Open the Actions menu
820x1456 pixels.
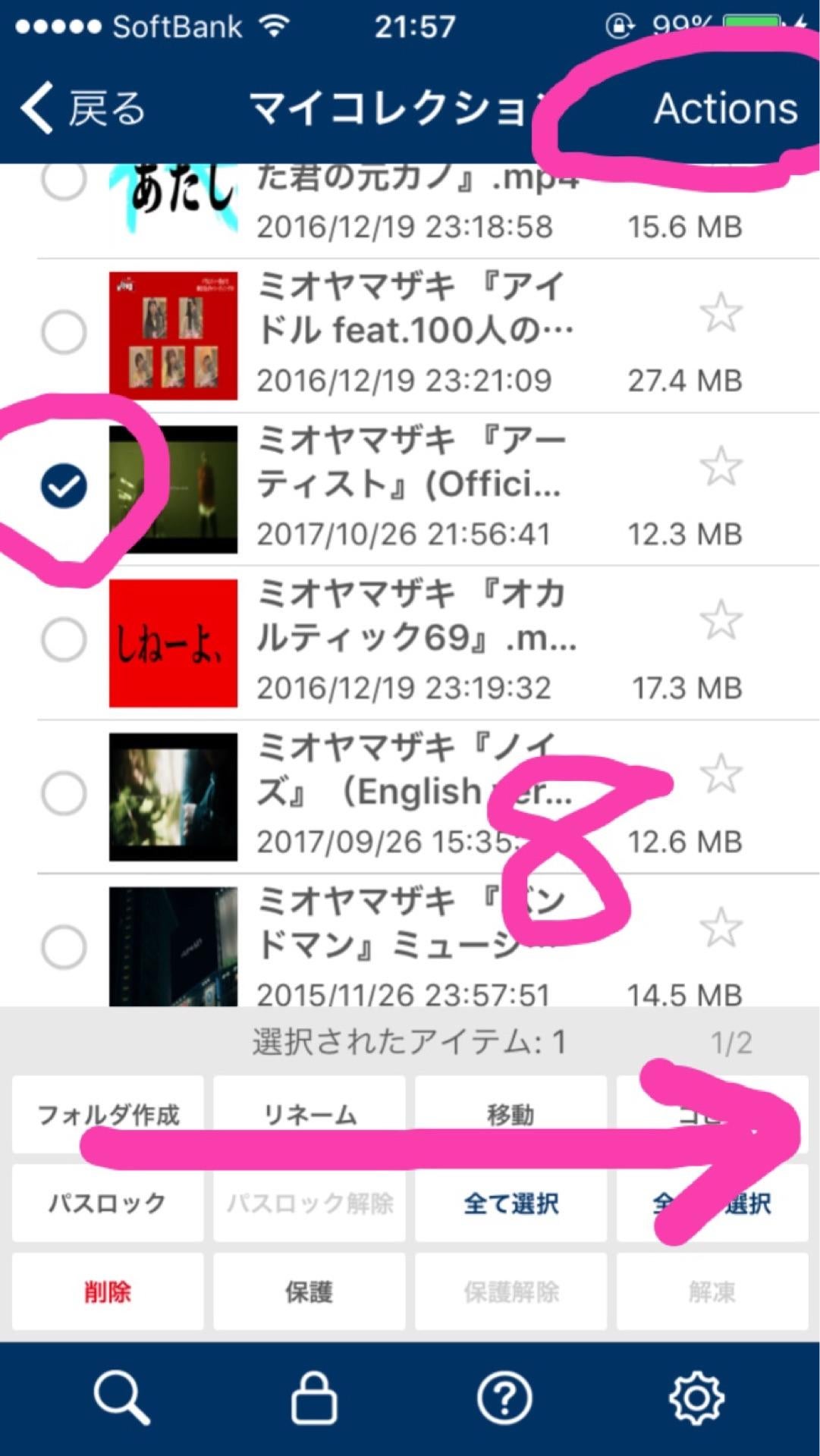(725, 108)
